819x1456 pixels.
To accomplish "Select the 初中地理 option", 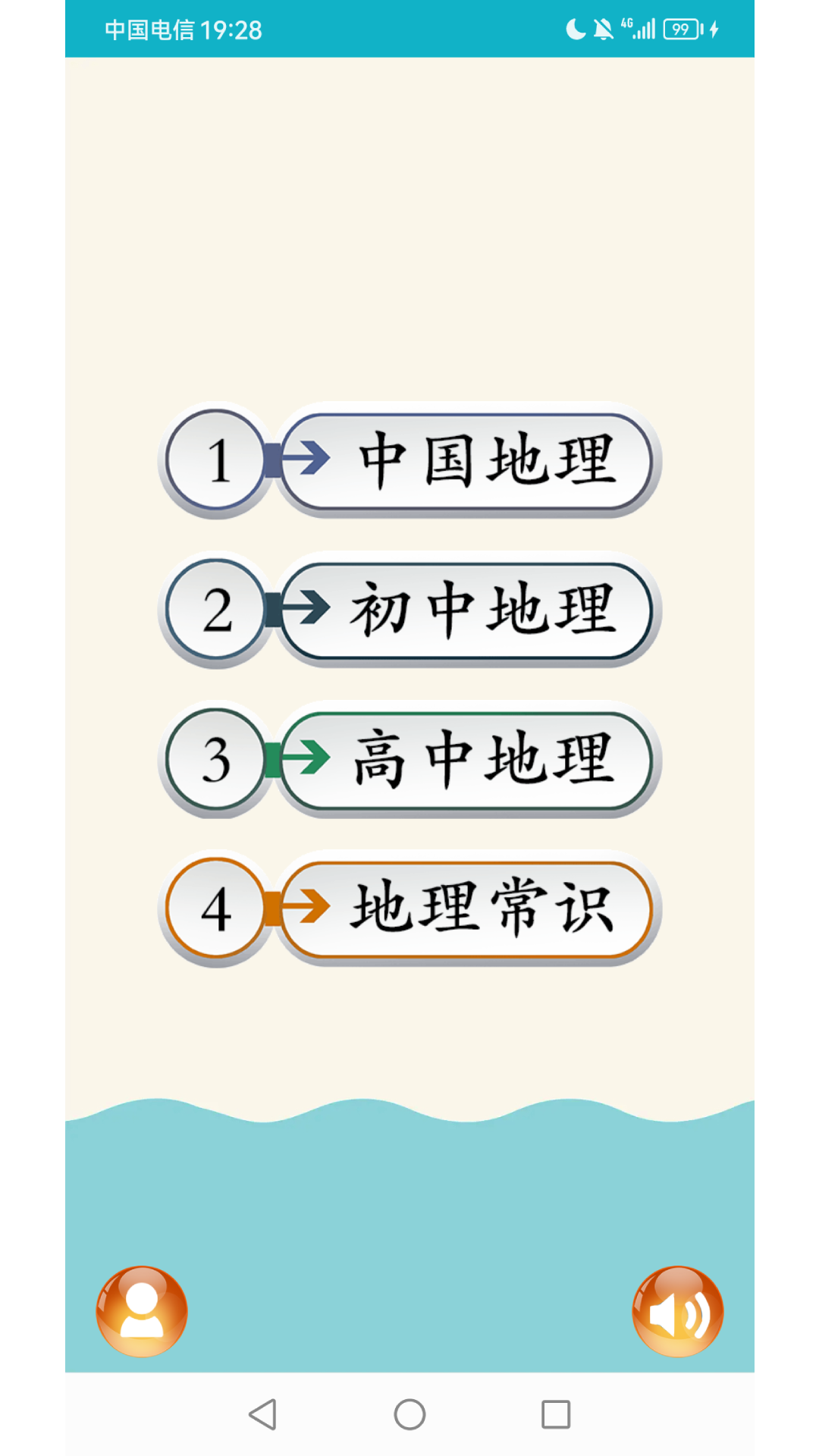I will pyautogui.click(x=464, y=610).
